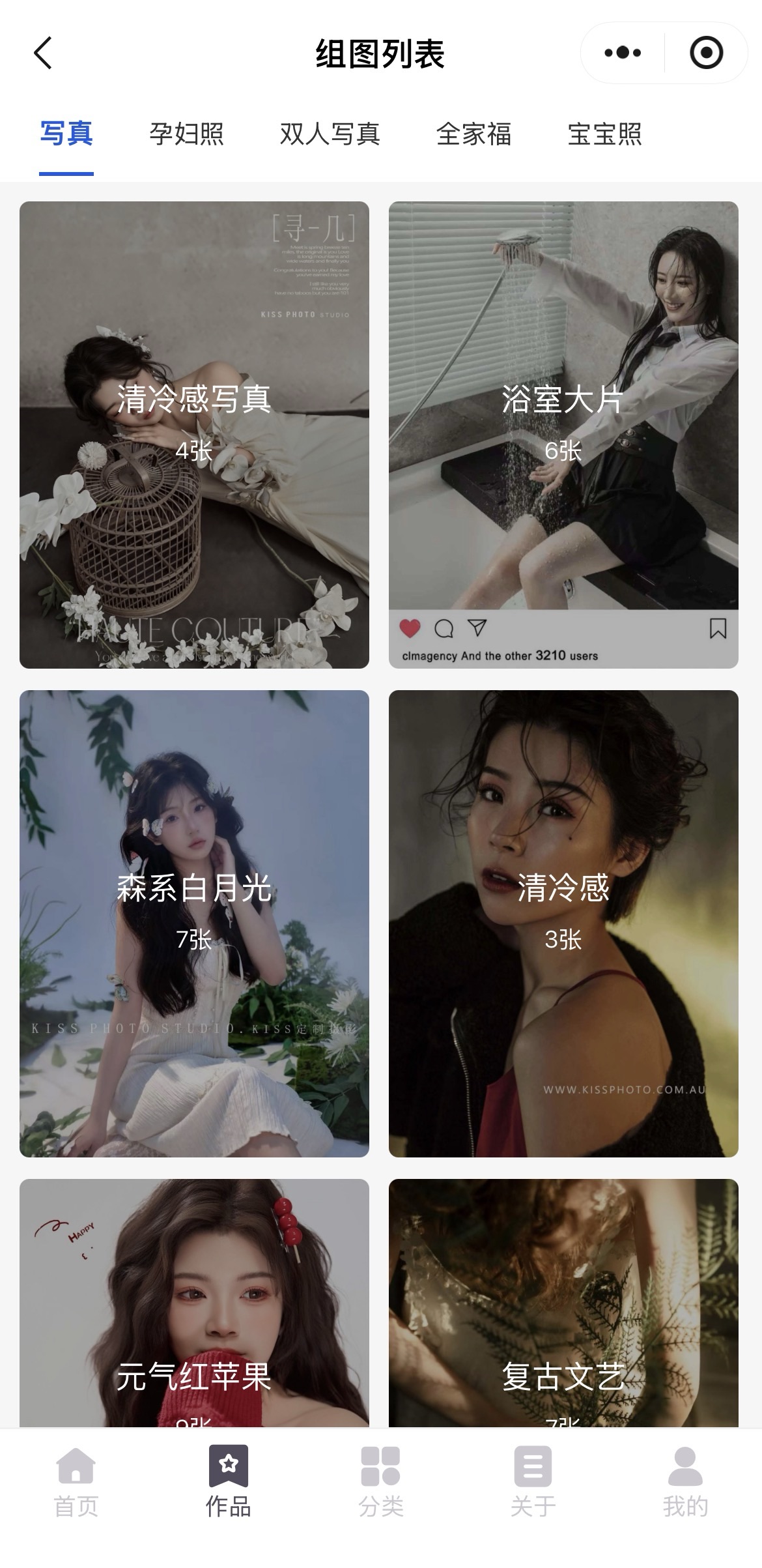The width and height of the screenshot is (762, 1568).
Task: Go back from the 组图列表 page
Action: 43,53
